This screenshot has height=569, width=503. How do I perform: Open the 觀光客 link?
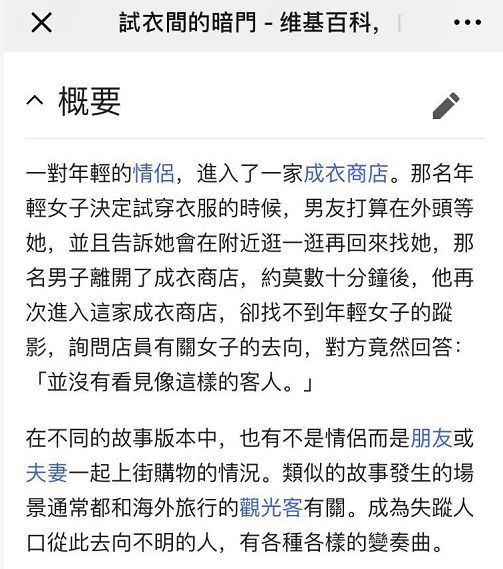[x=271, y=507]
